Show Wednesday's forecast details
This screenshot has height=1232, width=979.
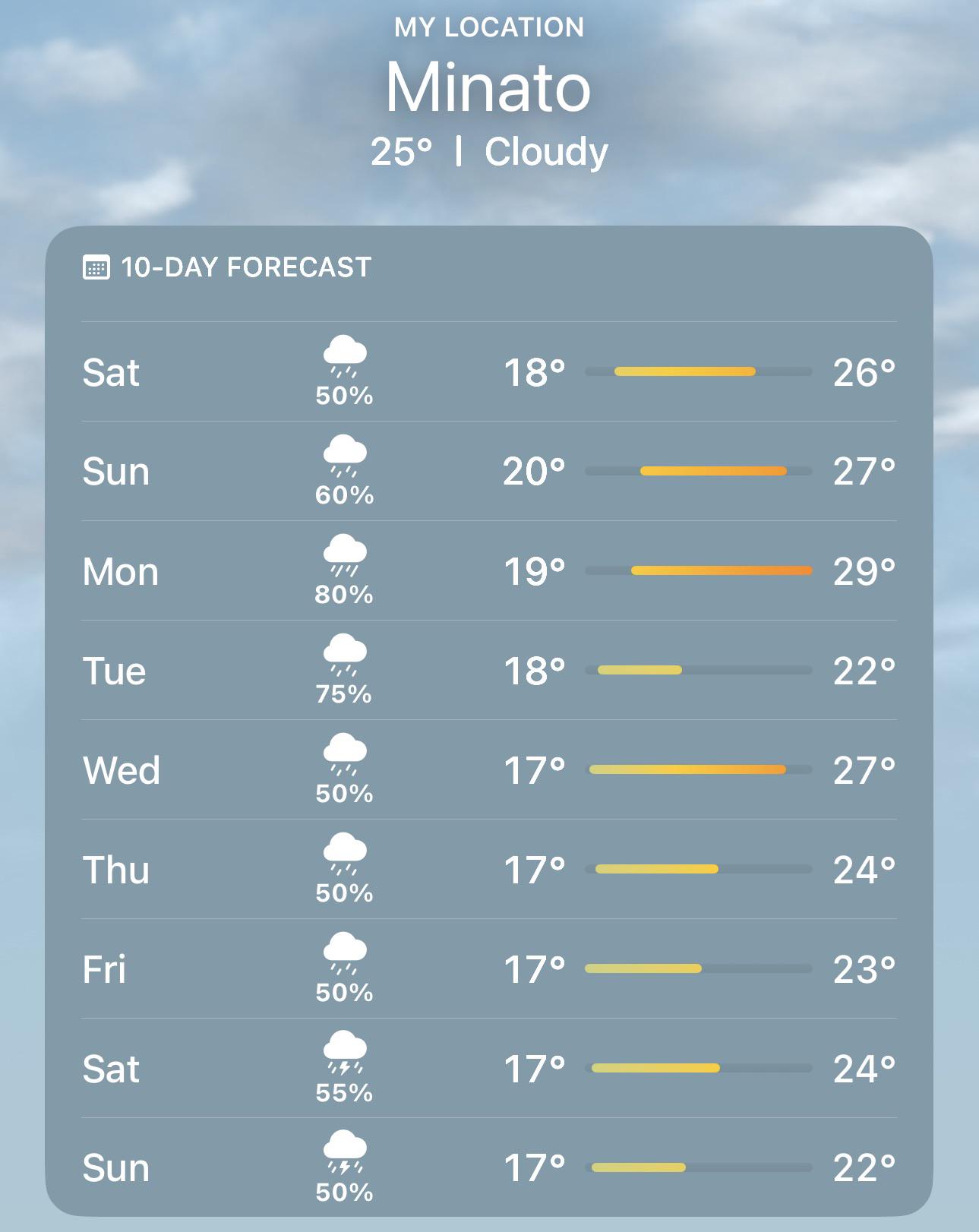click(x=489, y=770)
